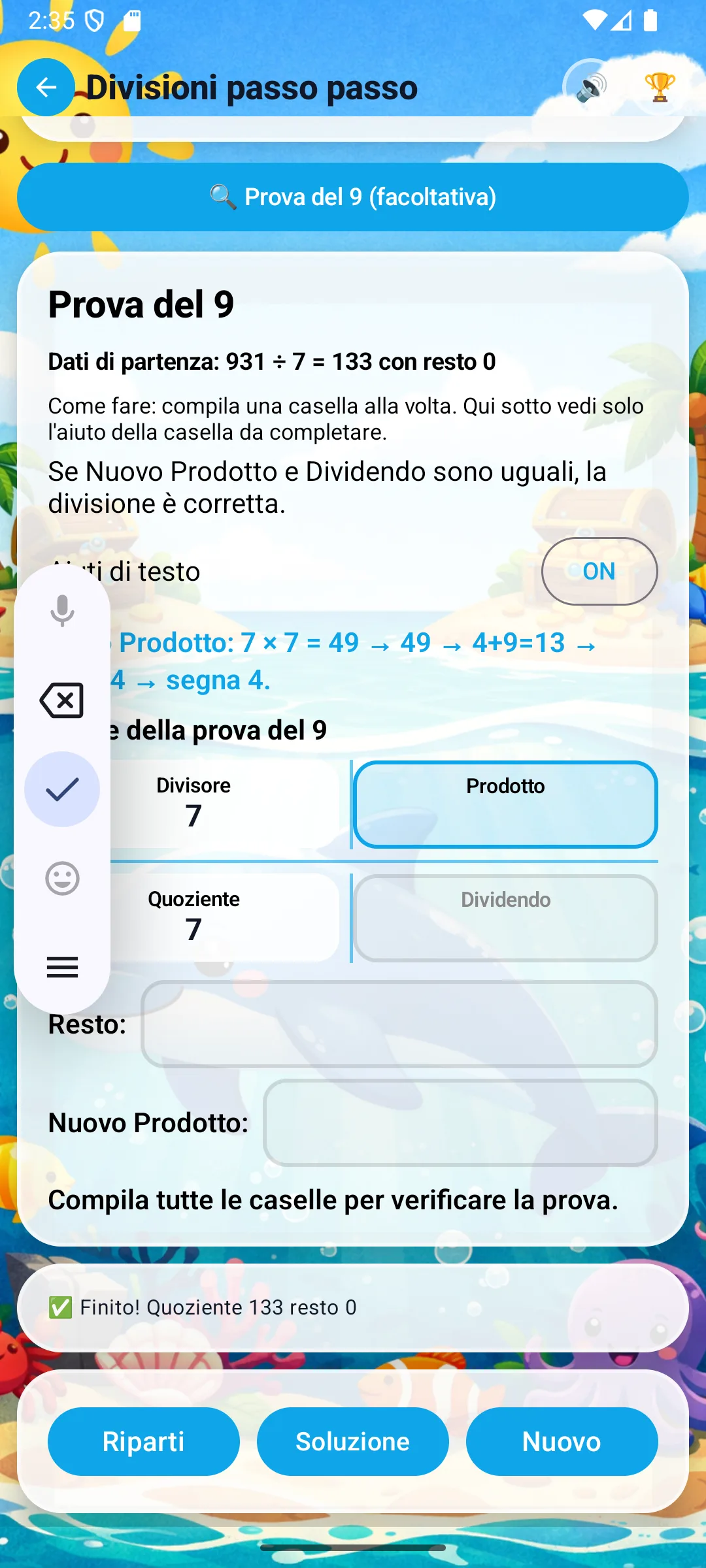Tap the Quoziente 7 box
This screenshot has width=706, height=1568.
(x=193, y=915)
